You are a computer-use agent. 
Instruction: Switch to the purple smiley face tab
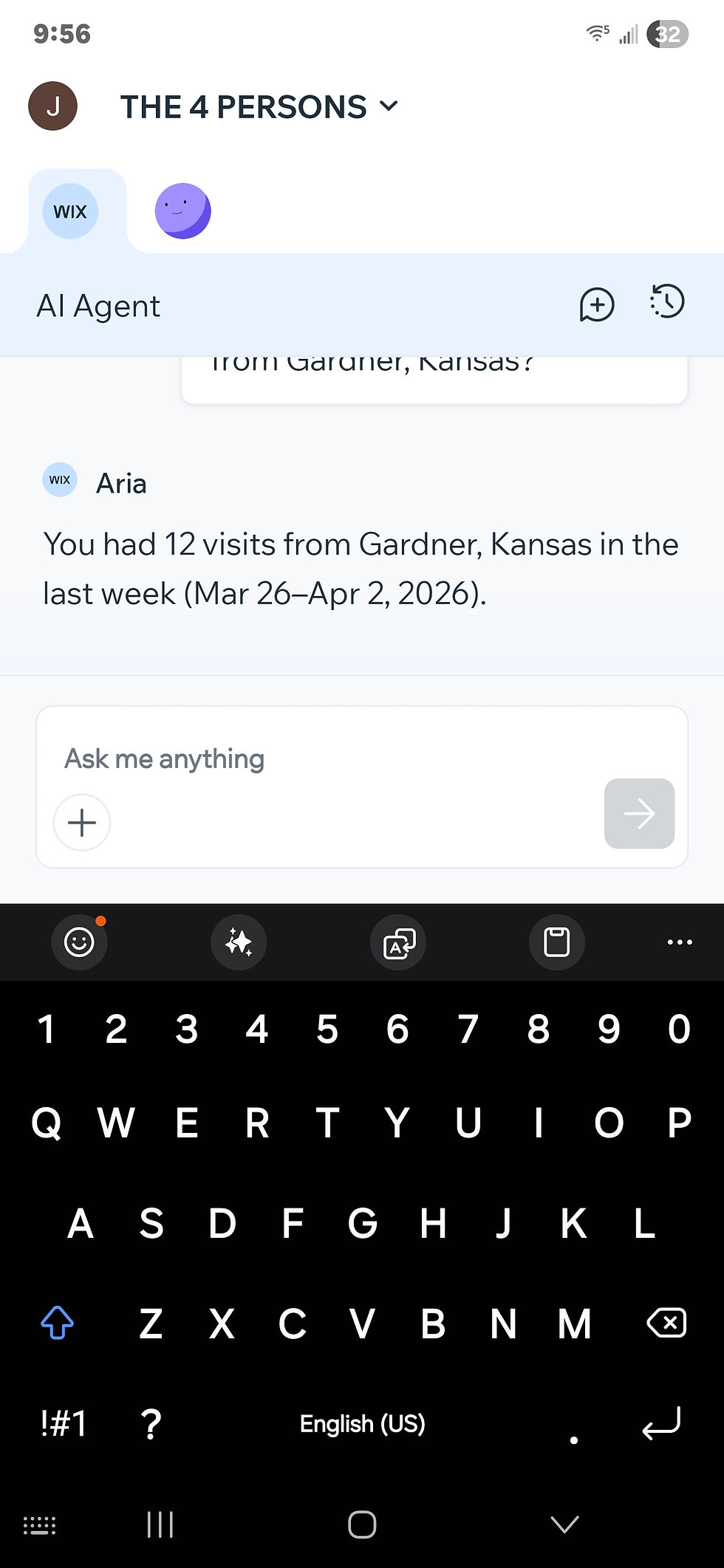182,211
